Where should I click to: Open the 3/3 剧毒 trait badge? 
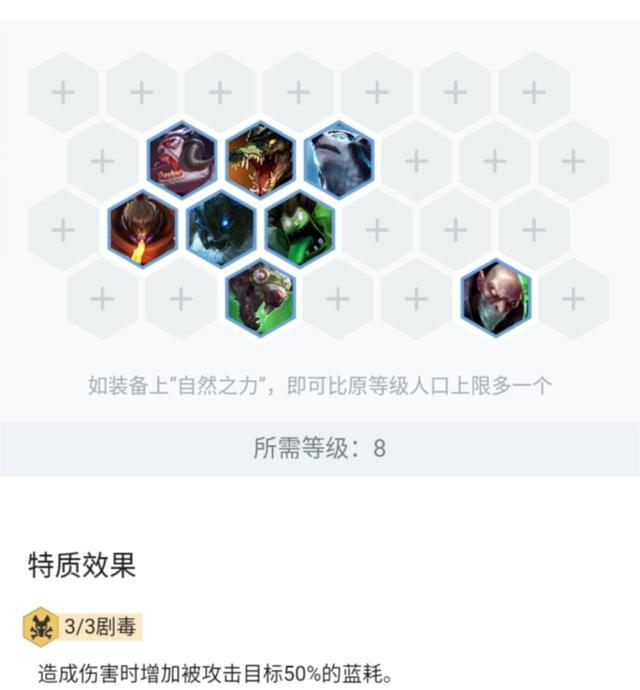tap(85, 627)
